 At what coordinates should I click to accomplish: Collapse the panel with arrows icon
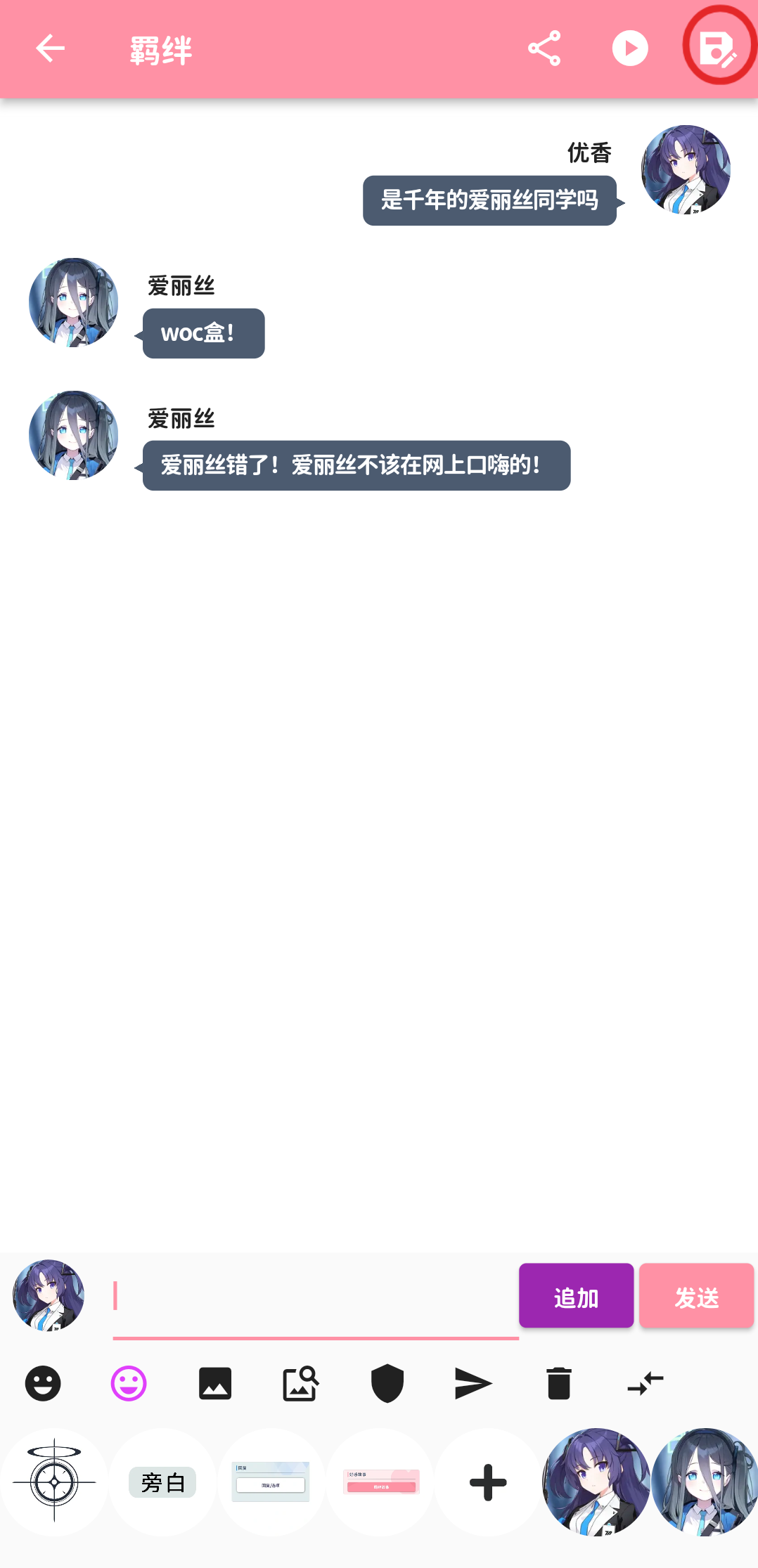point(645,1383)
